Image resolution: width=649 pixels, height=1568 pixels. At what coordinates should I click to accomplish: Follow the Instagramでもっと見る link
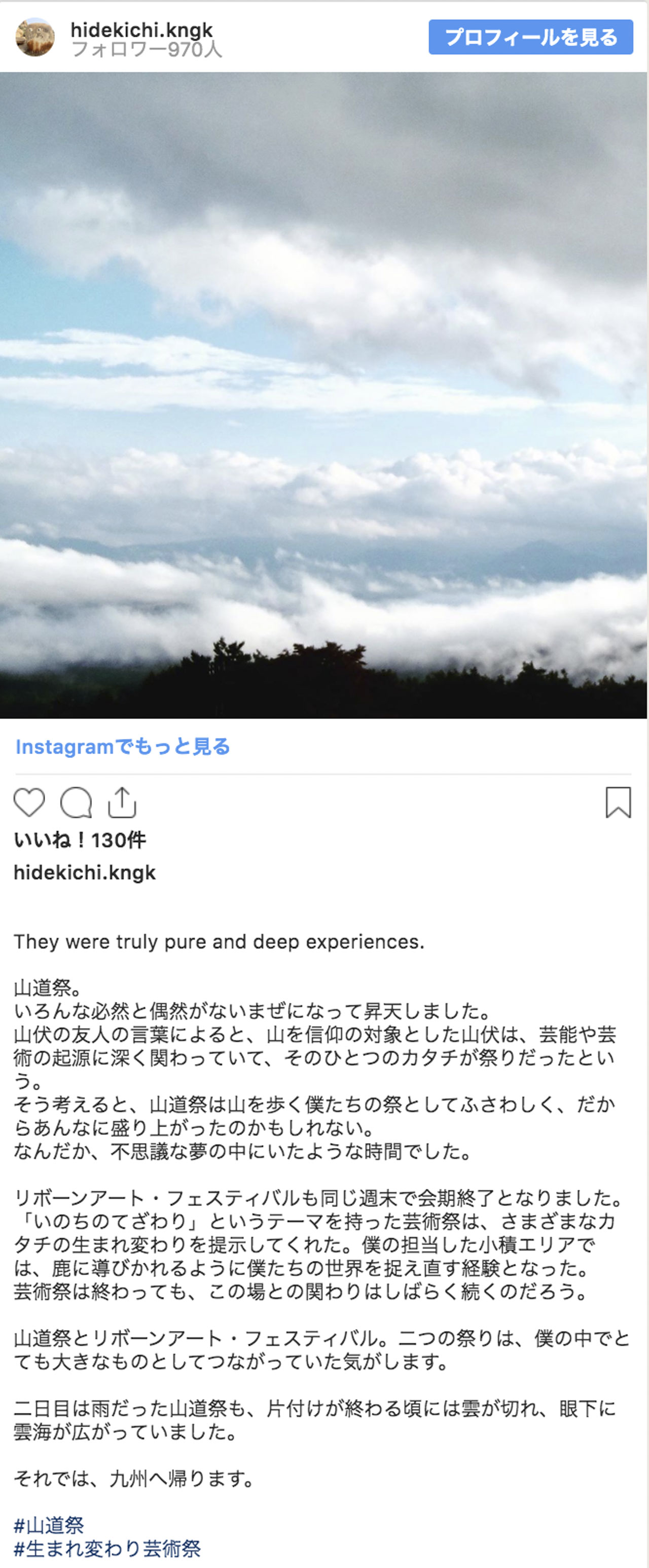[x=122, y=746]
